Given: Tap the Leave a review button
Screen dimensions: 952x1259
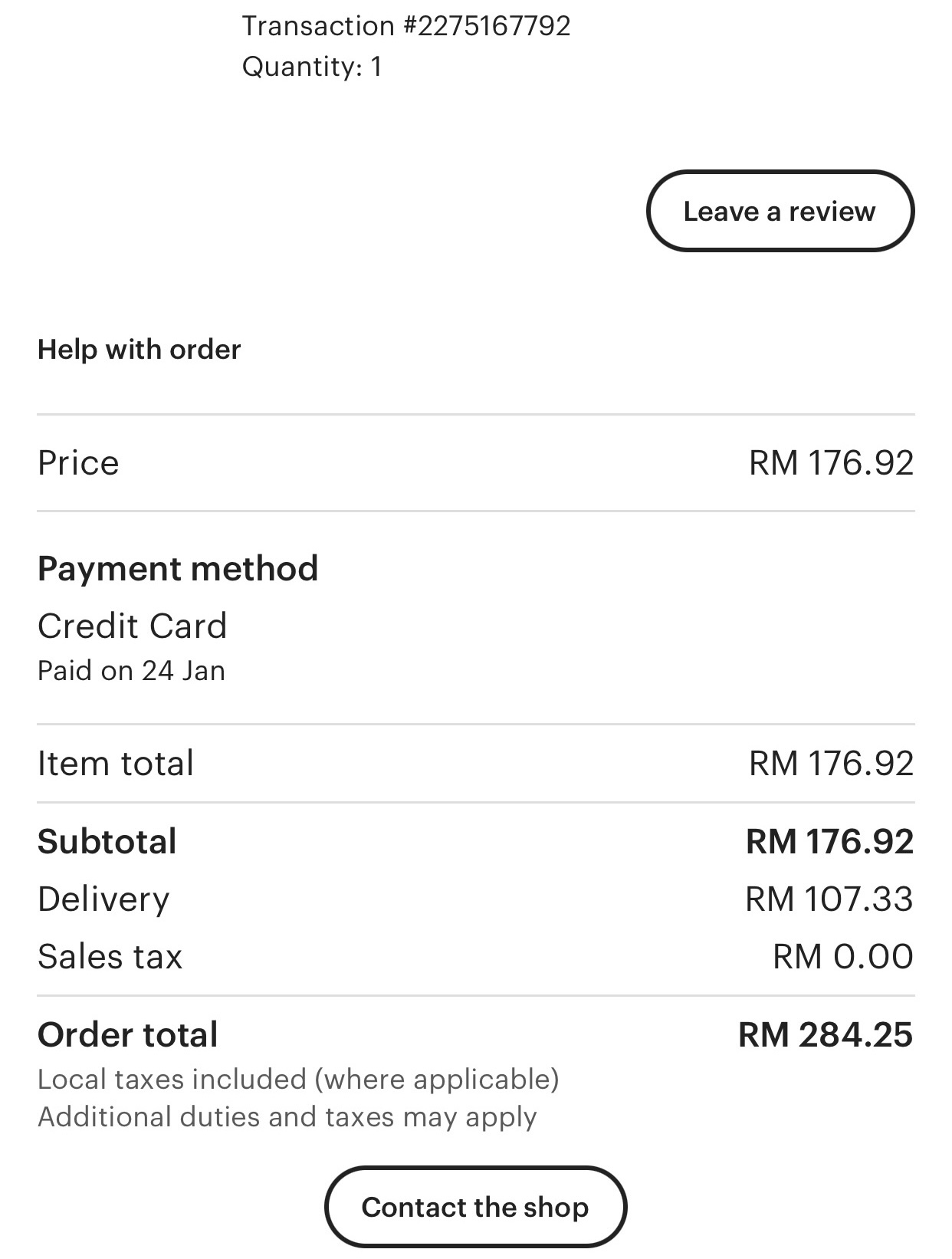Looking at the screenshot, I should (x=780, y=211).
